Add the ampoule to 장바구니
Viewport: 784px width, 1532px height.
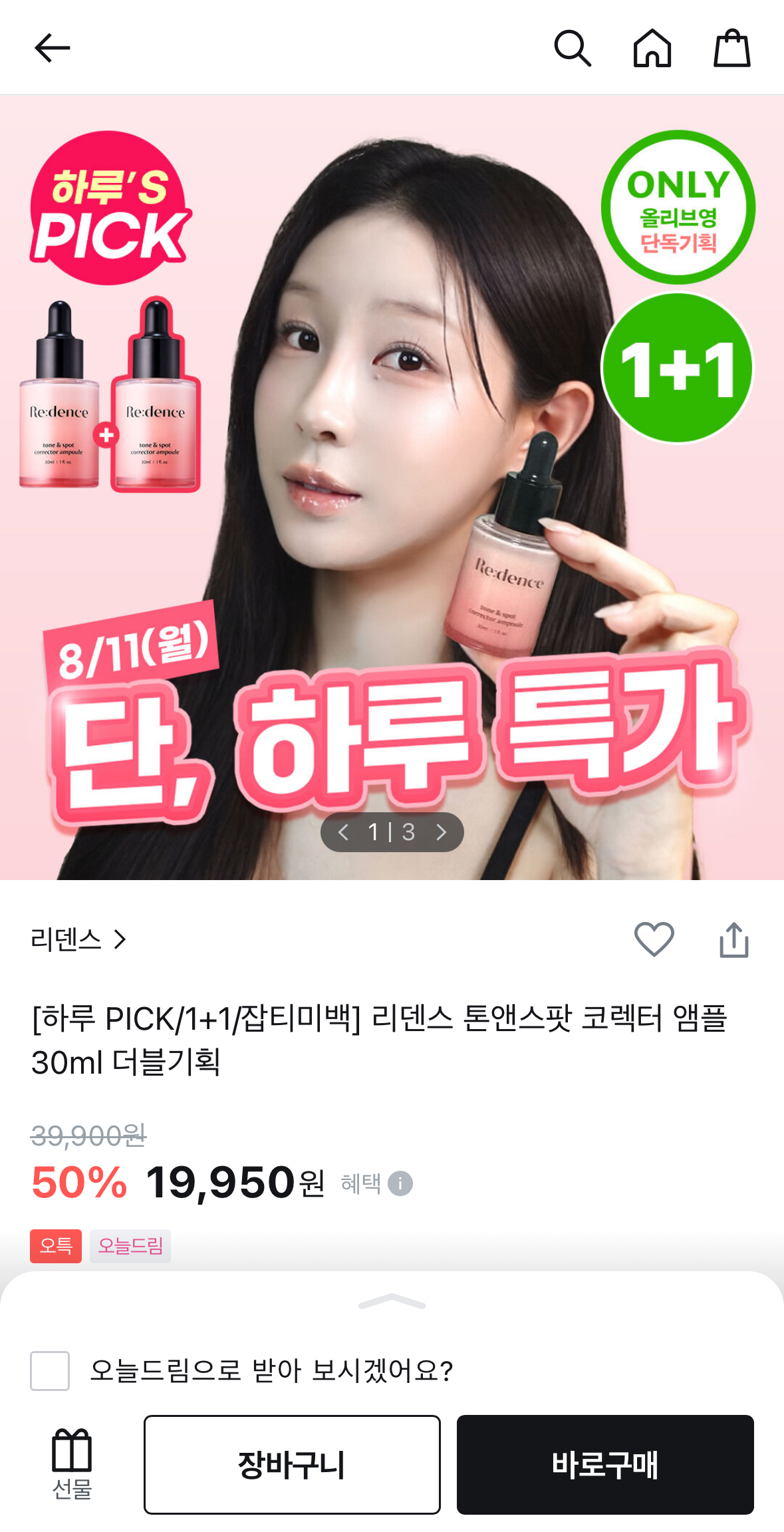[x=292, y=1464]
